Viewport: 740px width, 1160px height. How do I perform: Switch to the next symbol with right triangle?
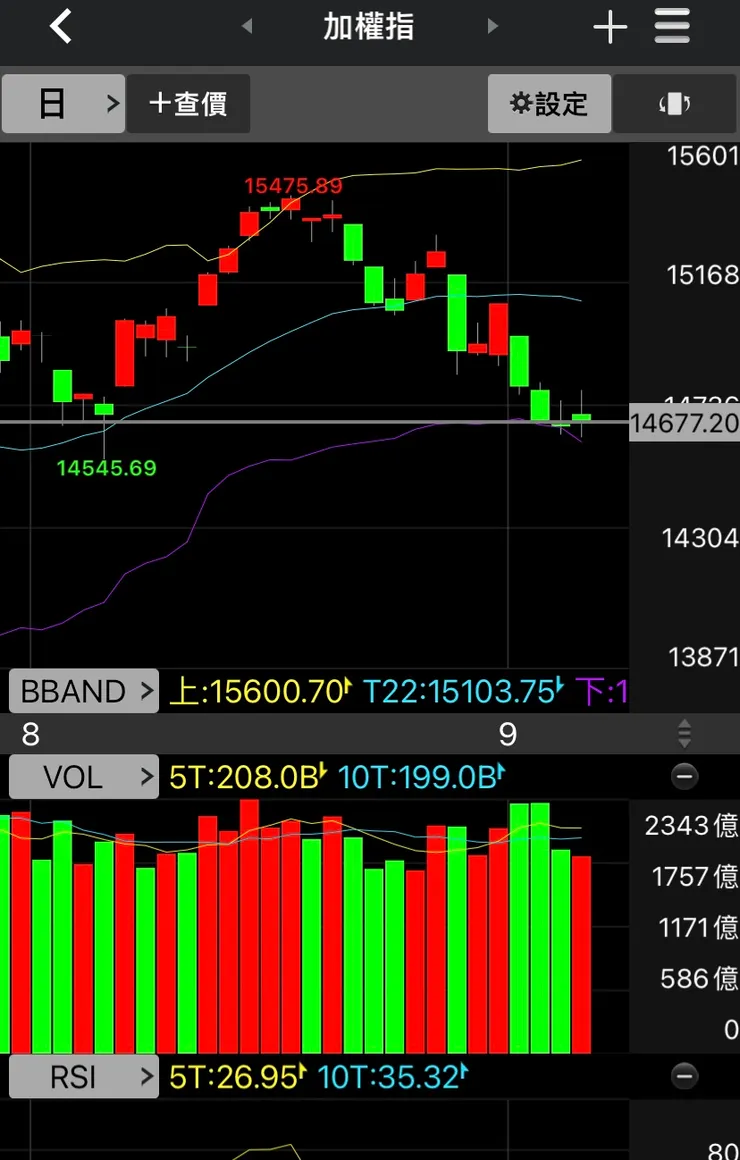coord(492,27)
